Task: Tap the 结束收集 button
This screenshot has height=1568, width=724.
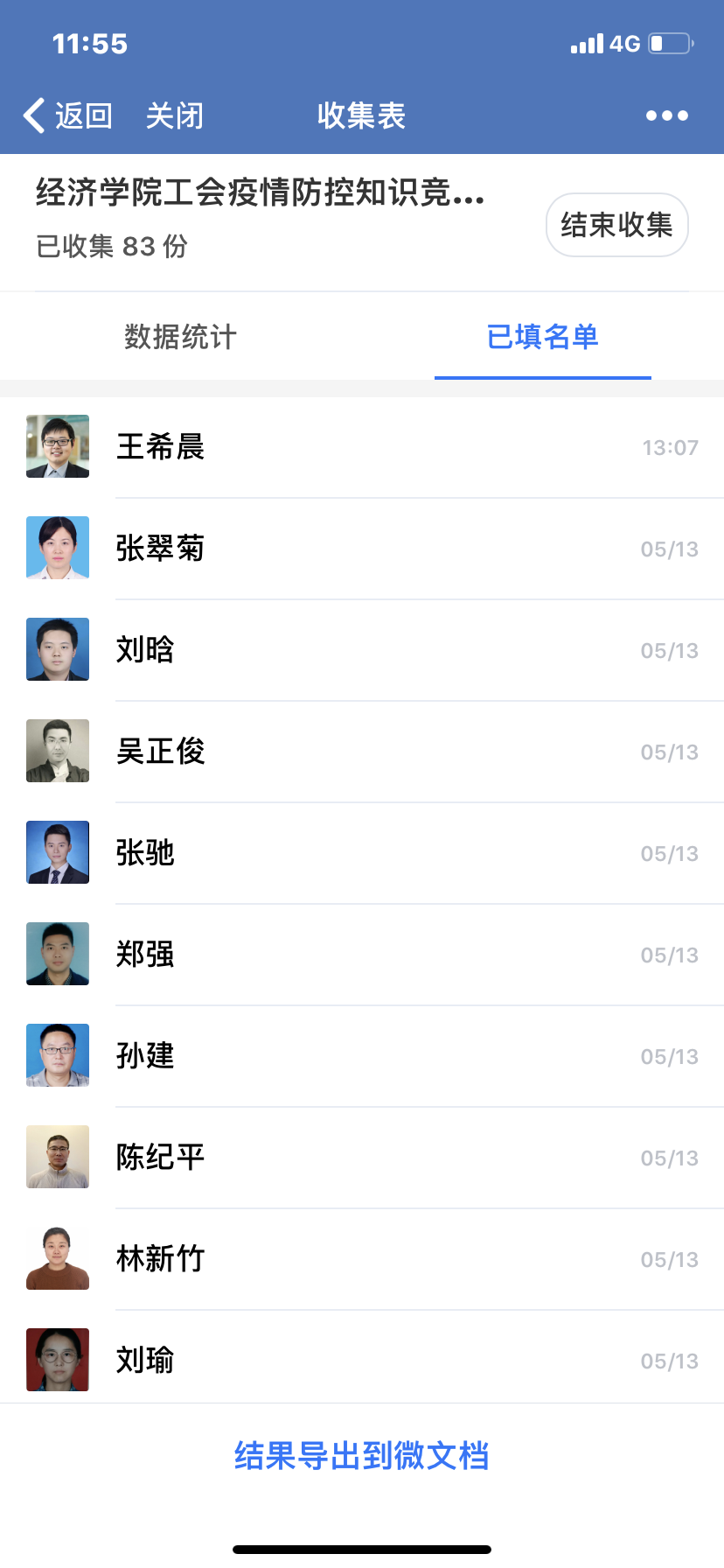Action: point(616,225)
